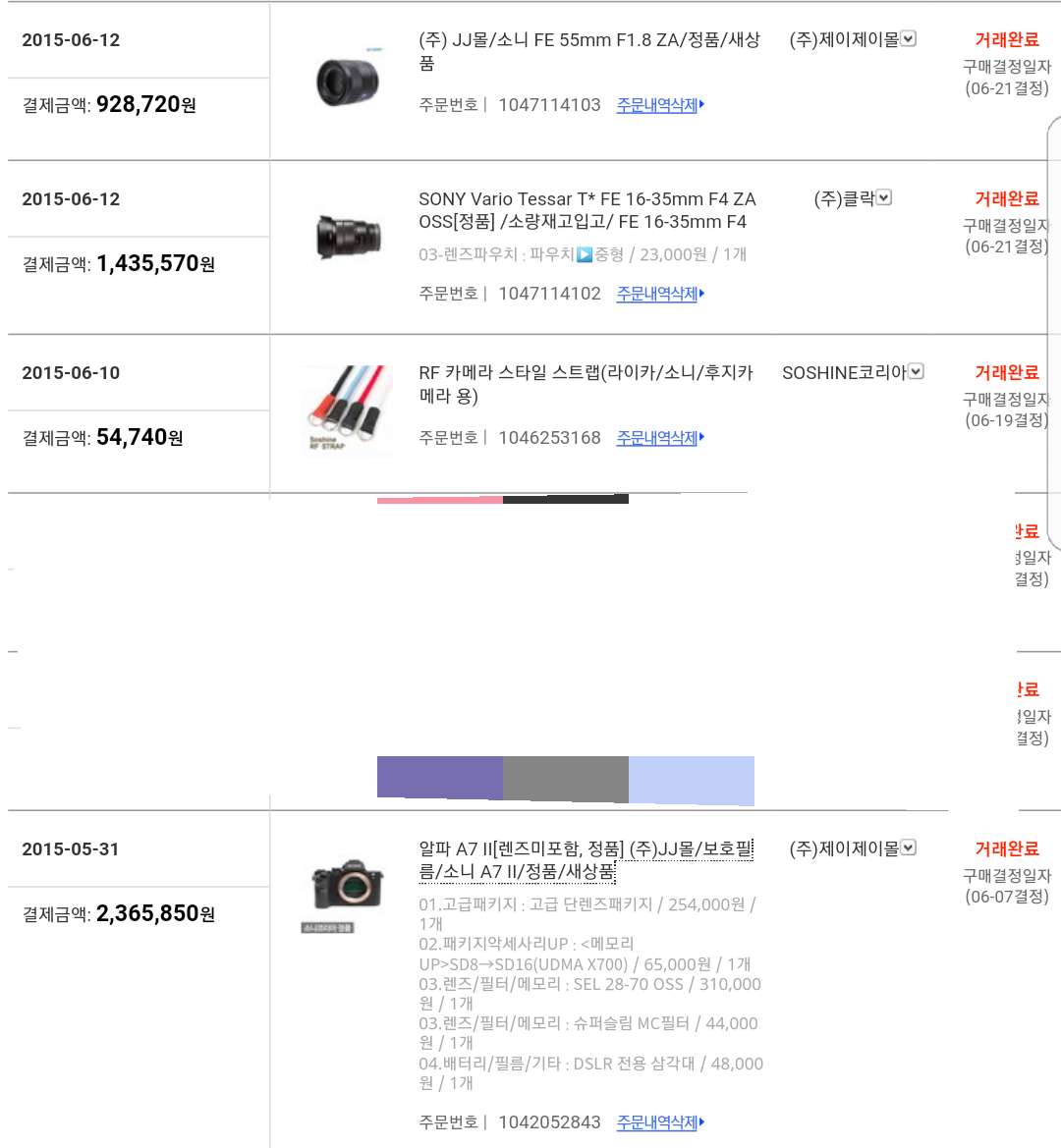The image size is (1061, 1148).
Task: Delete order history for order 1042052843
Action: [x=660, y=1122]
